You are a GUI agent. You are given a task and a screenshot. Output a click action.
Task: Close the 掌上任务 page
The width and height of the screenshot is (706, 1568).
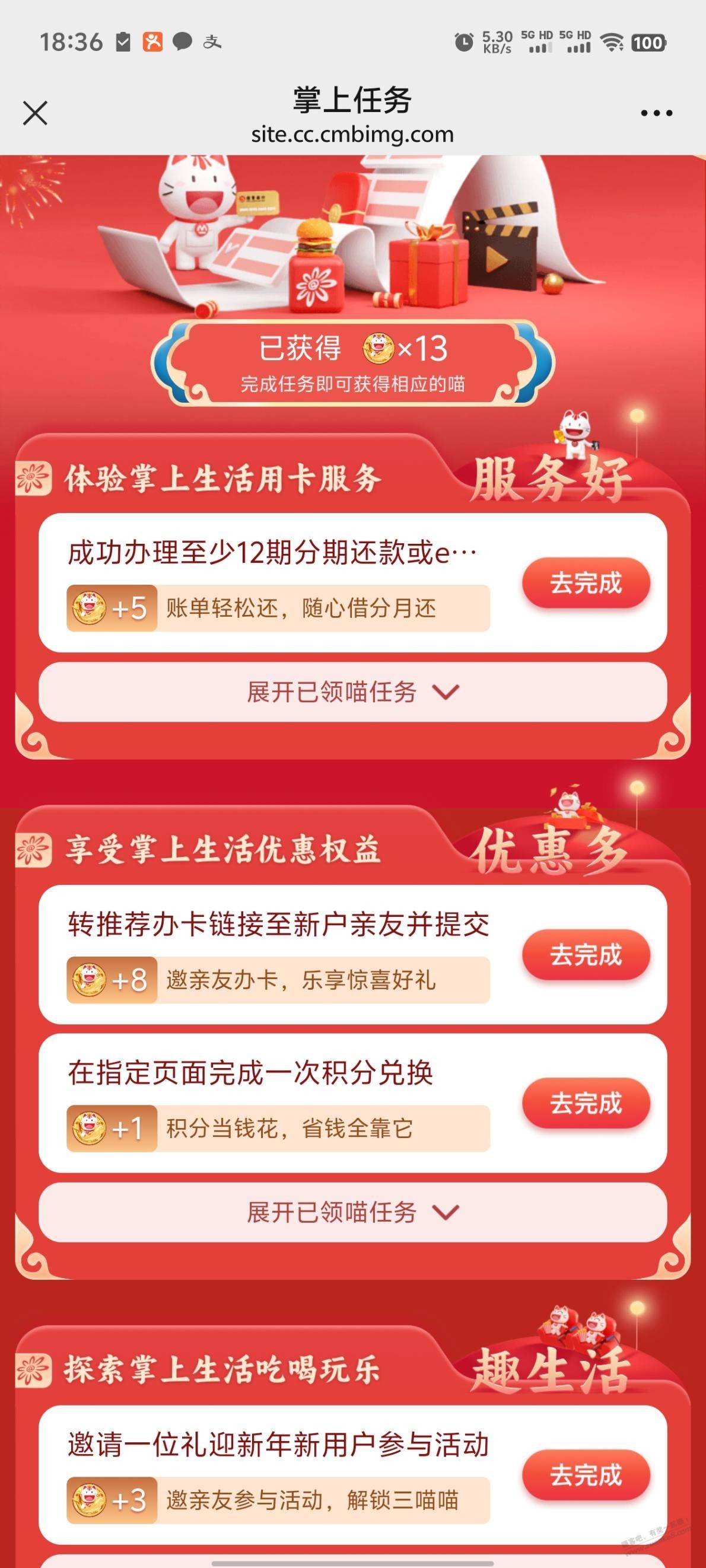(36, 113)
